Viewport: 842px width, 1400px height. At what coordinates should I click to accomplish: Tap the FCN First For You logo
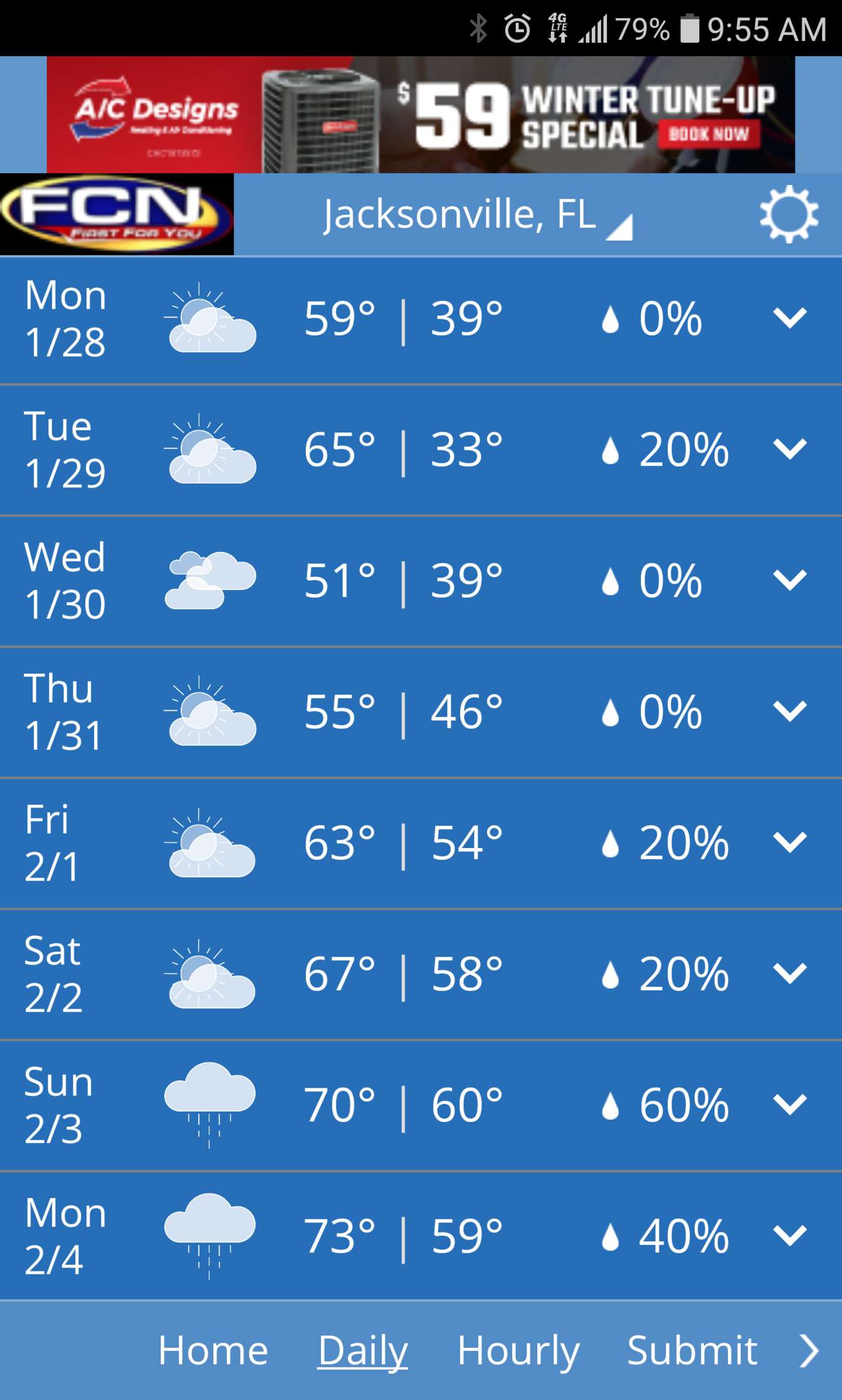117,215
